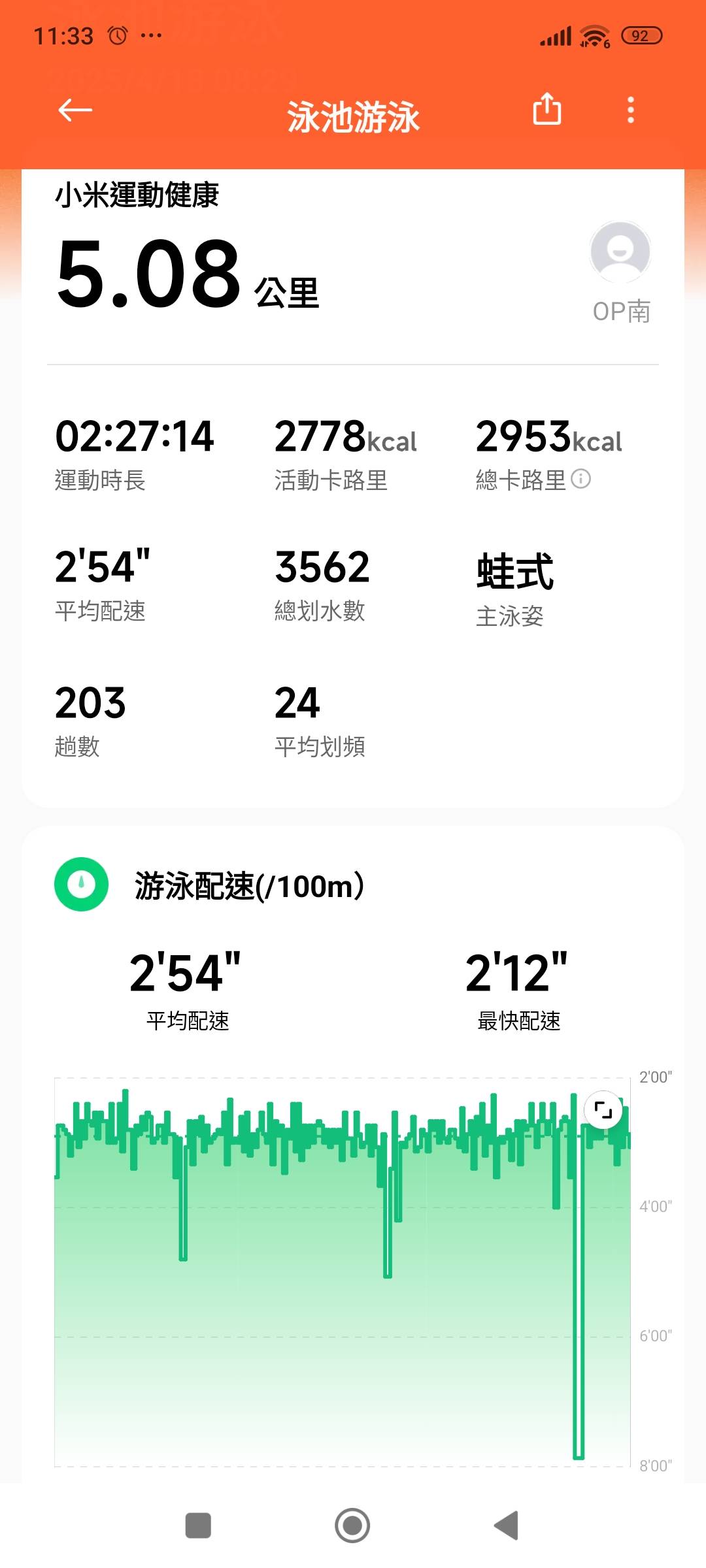Share this pool swimming record
Viewport: 706px width, 1568px height.
click(x=547, y=108)
